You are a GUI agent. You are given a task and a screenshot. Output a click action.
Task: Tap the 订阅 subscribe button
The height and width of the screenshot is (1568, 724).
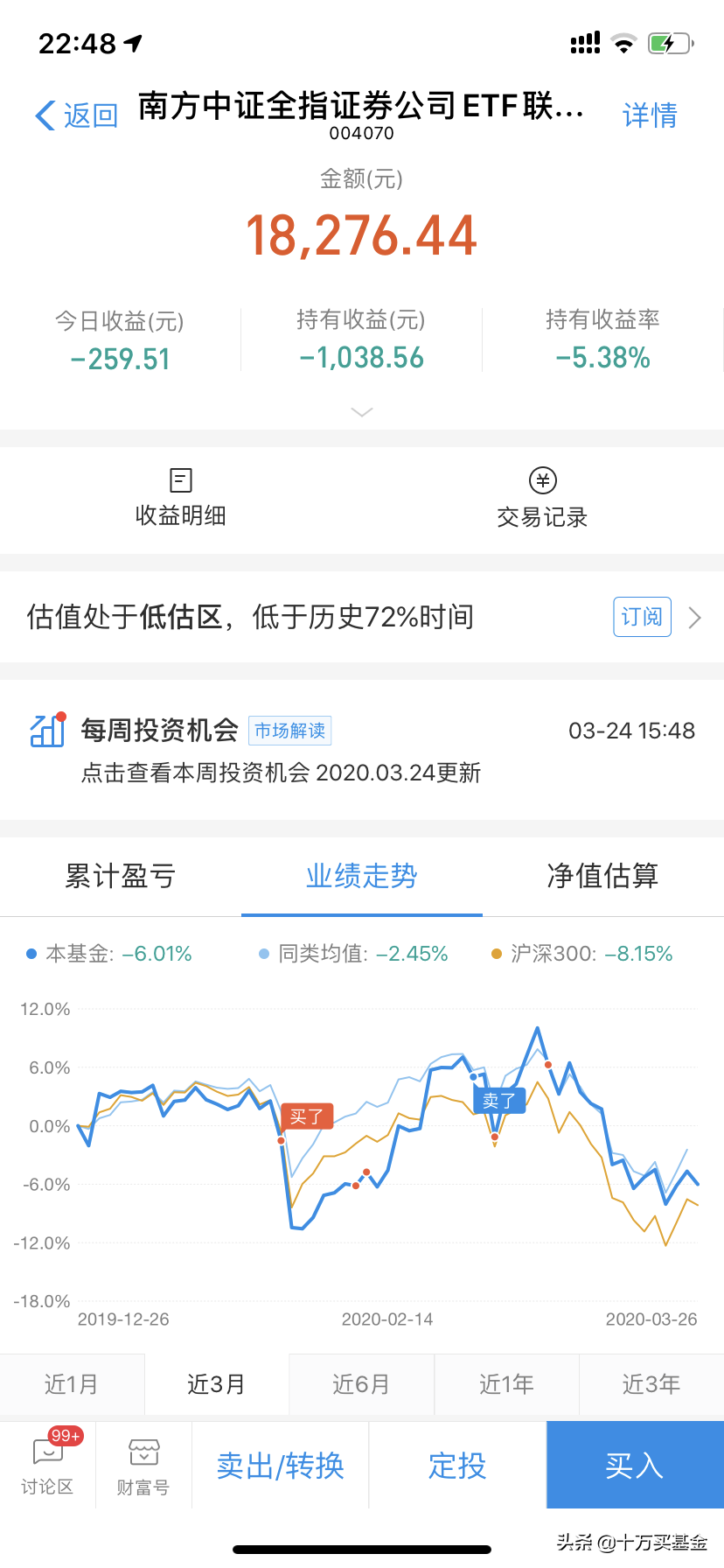tap(642, 617)
